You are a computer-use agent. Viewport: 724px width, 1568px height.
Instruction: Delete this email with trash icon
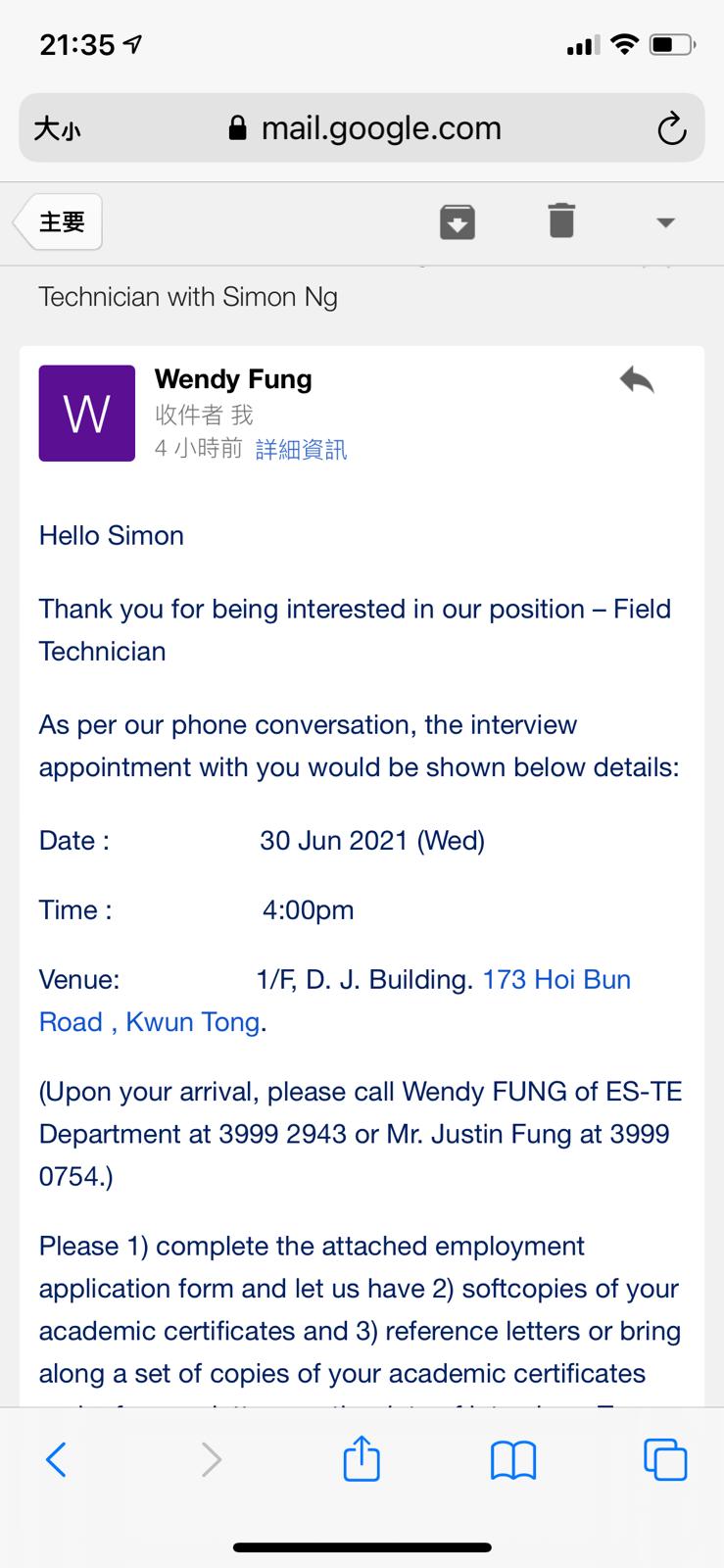coord(561,220)
